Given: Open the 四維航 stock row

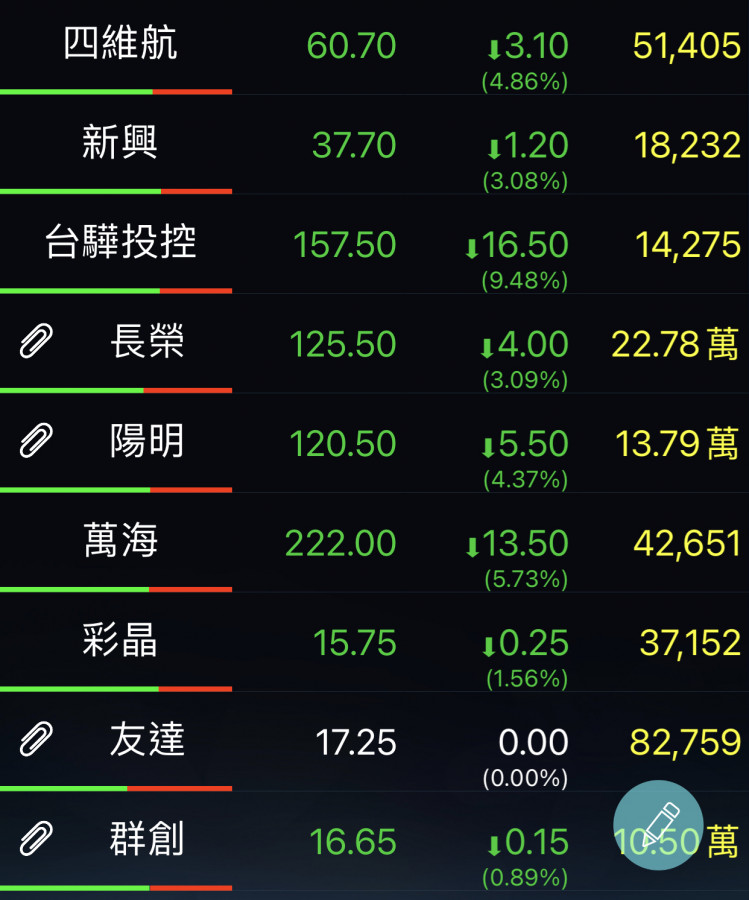Looking at the screenshot, I should (x=120, y=45).
